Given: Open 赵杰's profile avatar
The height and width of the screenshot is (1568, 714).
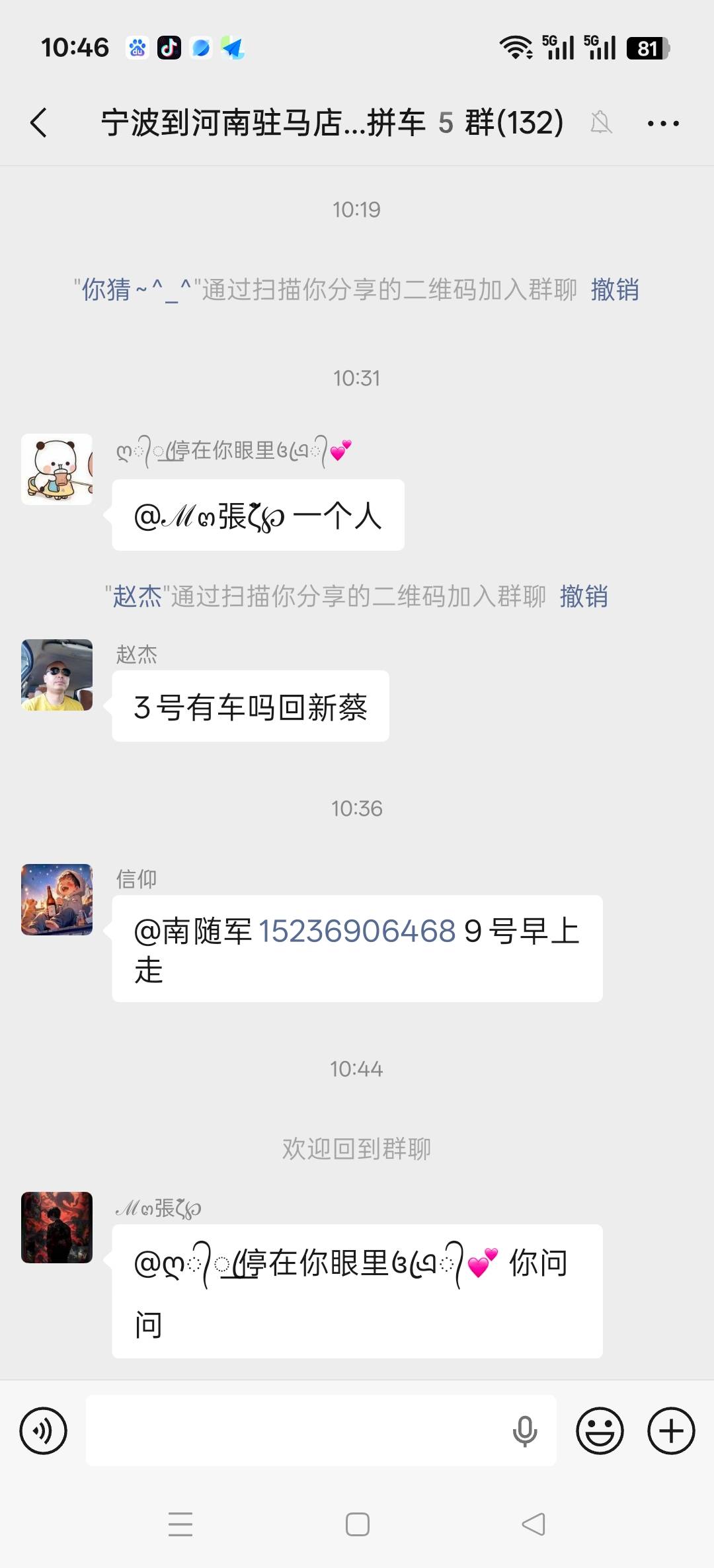Looking at the screenshot, I should [57, 675].
